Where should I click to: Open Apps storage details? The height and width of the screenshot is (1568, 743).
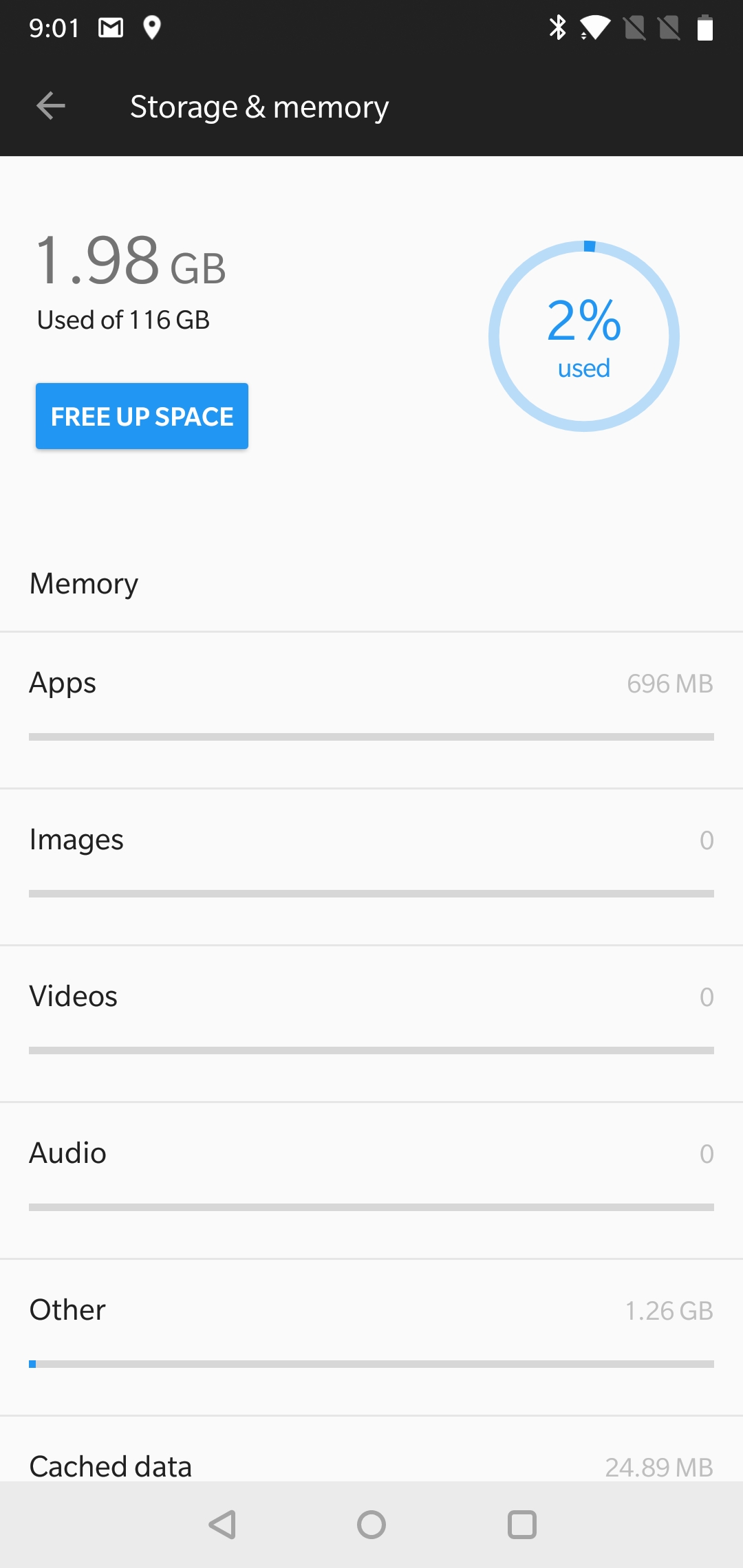click(x=371, y=710)
